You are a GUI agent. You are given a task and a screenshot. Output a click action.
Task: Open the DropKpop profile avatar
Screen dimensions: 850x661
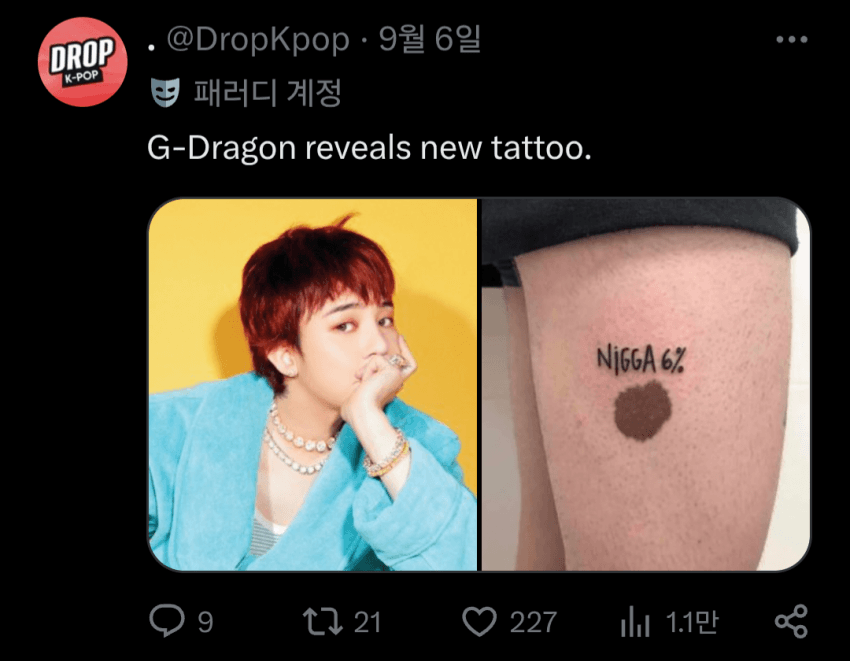pos(82,61)
